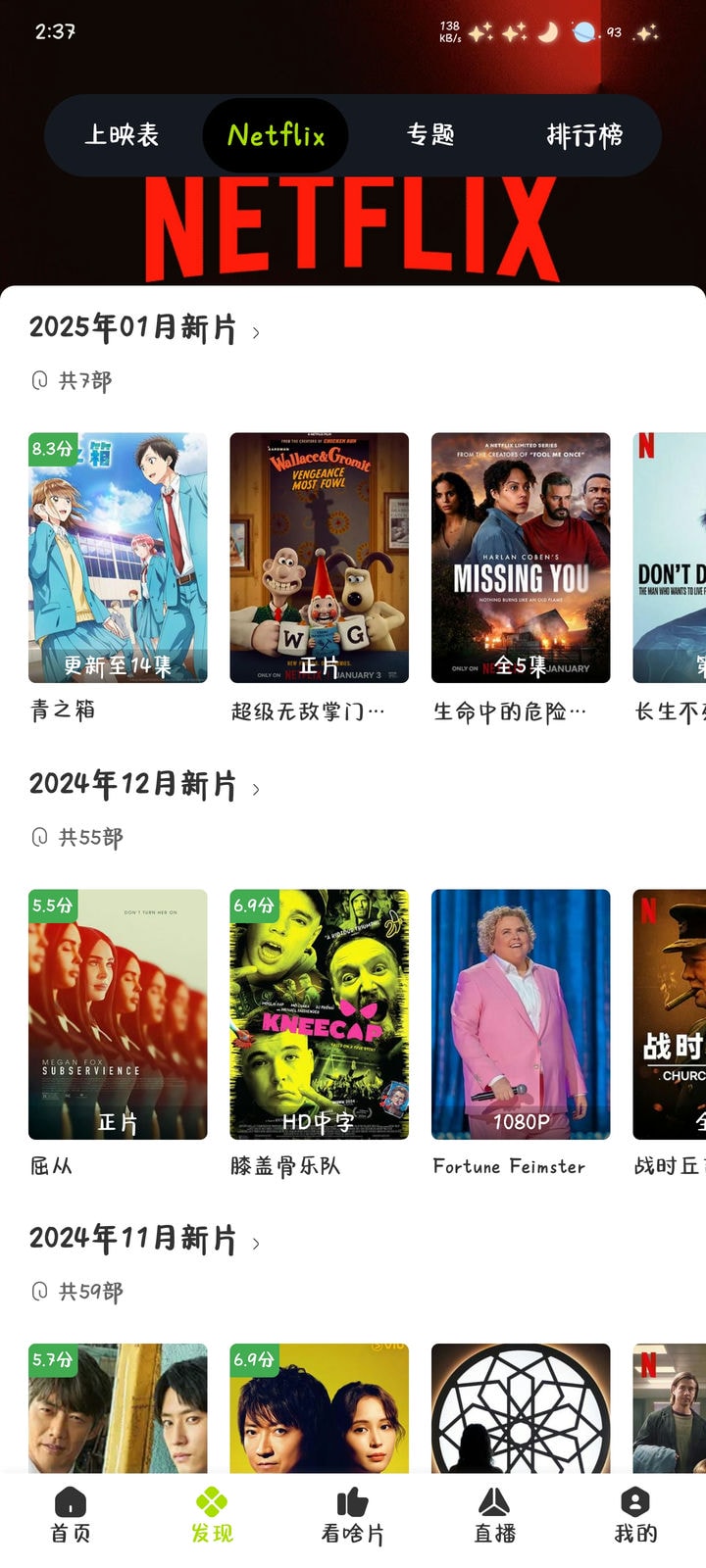Open the 首页 home tab icon

pyautogui.click(x=69, y=1504)
